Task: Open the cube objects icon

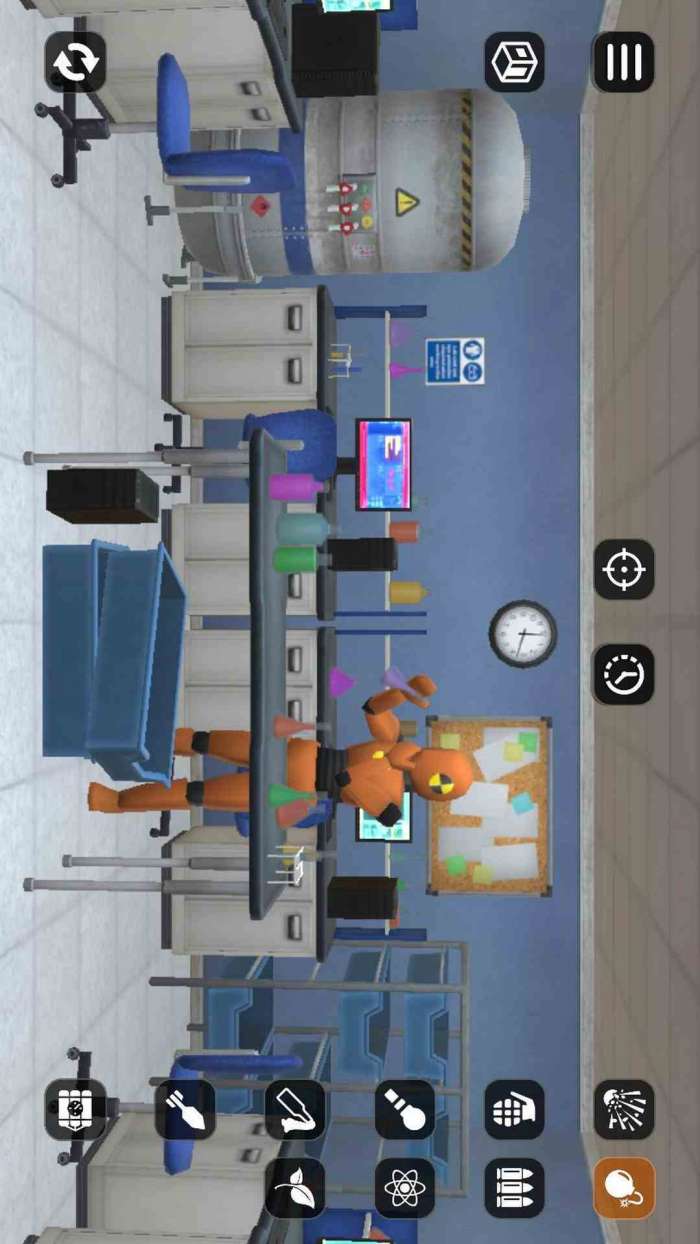Action: point(515,62)
